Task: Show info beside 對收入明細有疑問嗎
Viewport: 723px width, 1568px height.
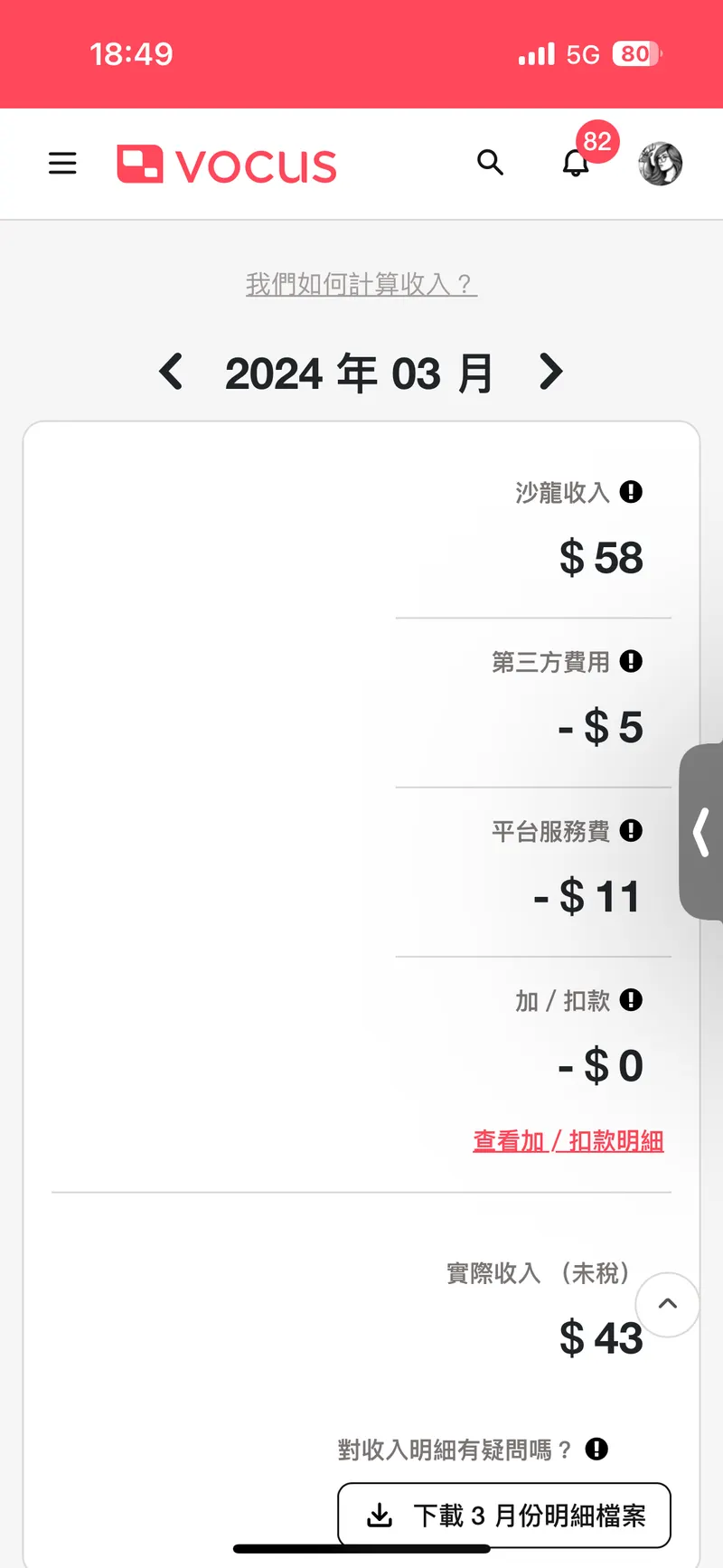Action: coord(596,1449)
